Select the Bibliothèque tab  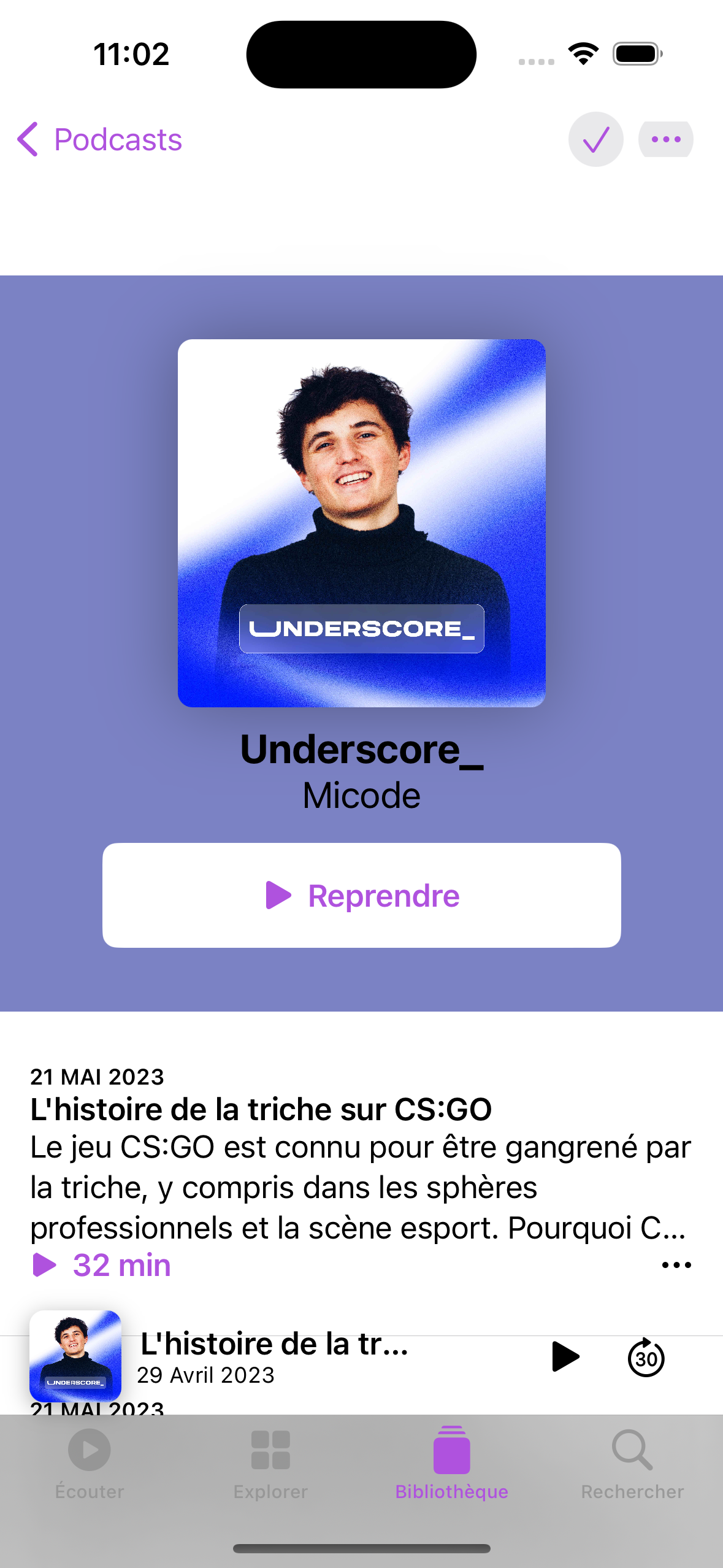(452, 1463)
